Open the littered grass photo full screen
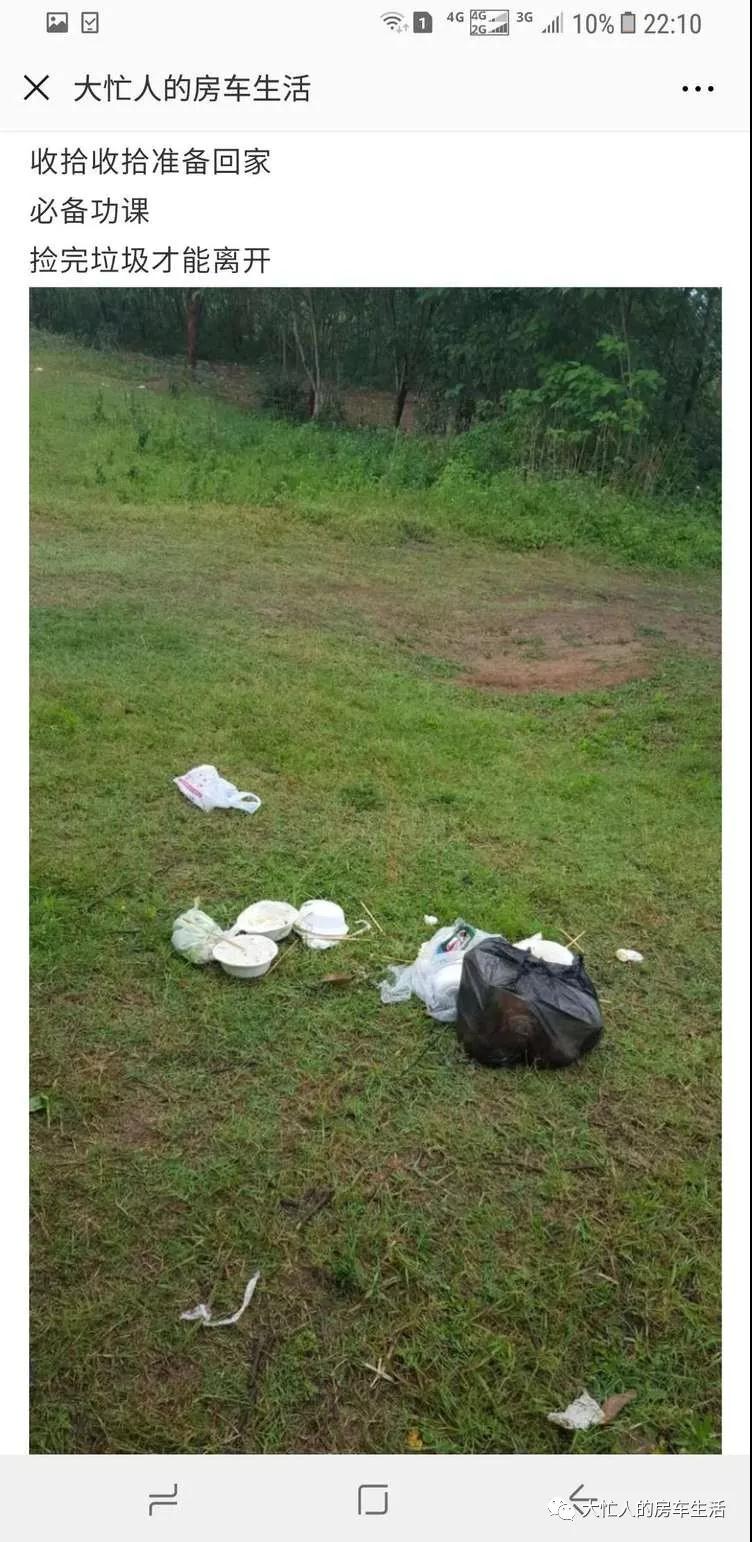 coord(375,870)
